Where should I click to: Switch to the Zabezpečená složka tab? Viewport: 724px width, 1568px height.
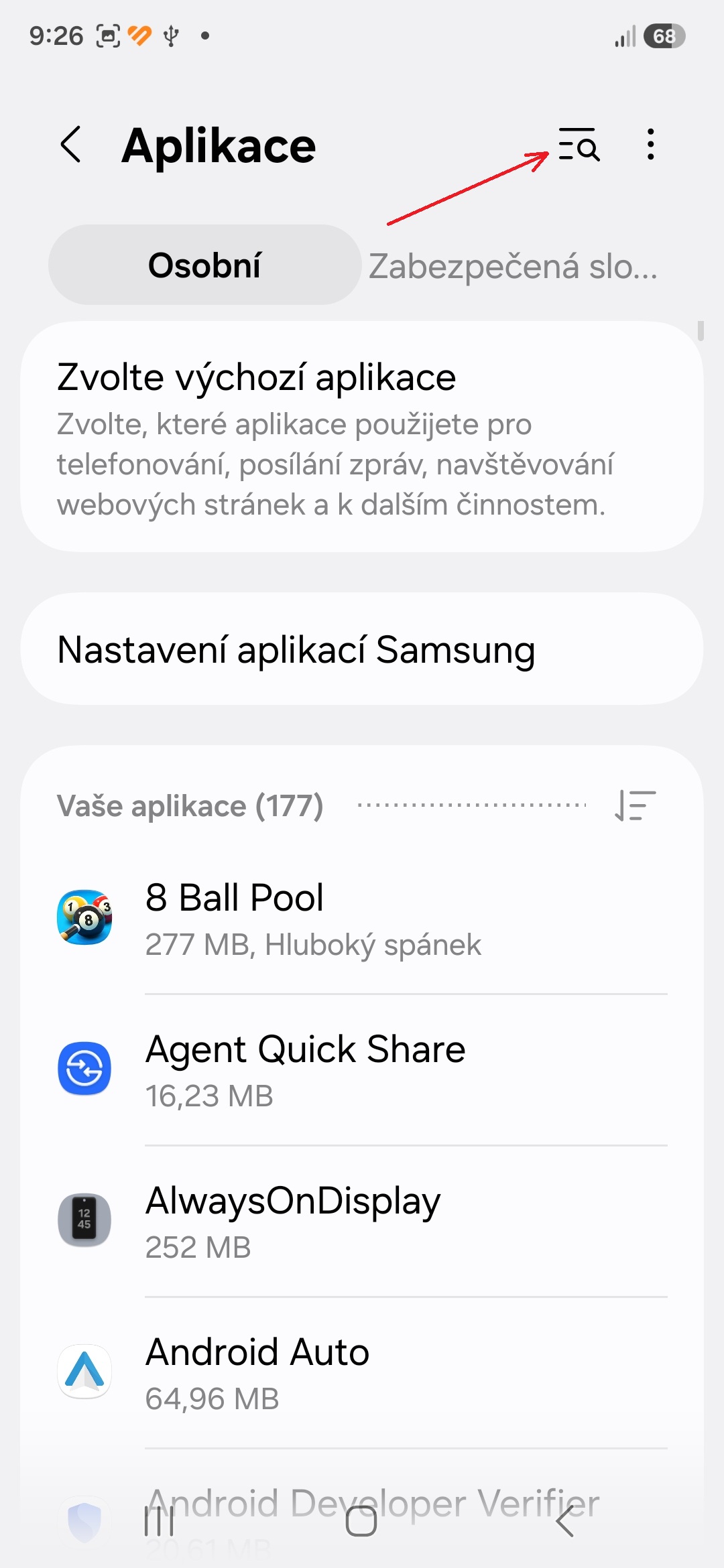[514, 266]
